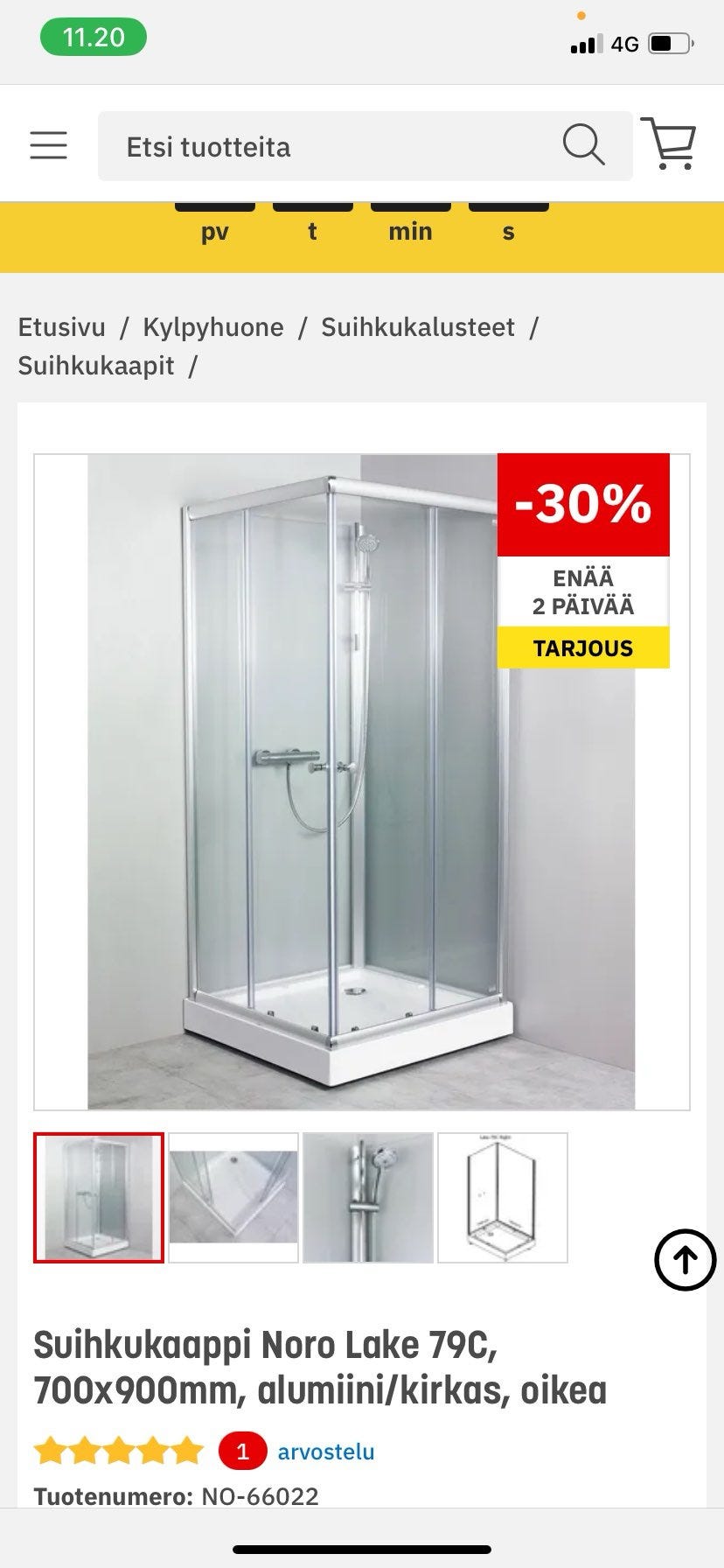Image resolution: width=724 pixels, height=1568 pixels.
Task: Open Suihkukaapit breadcrumb link
Action: coord(96,366)
